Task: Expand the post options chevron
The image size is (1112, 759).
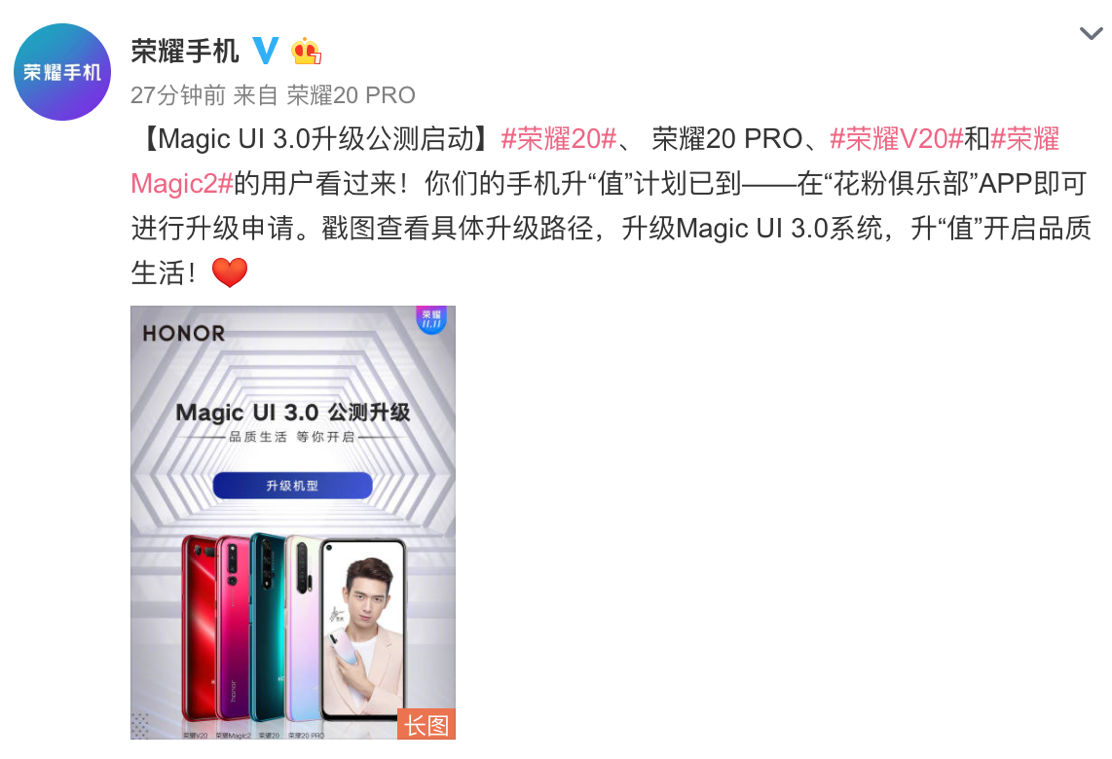Action: tap(1090, 34)
